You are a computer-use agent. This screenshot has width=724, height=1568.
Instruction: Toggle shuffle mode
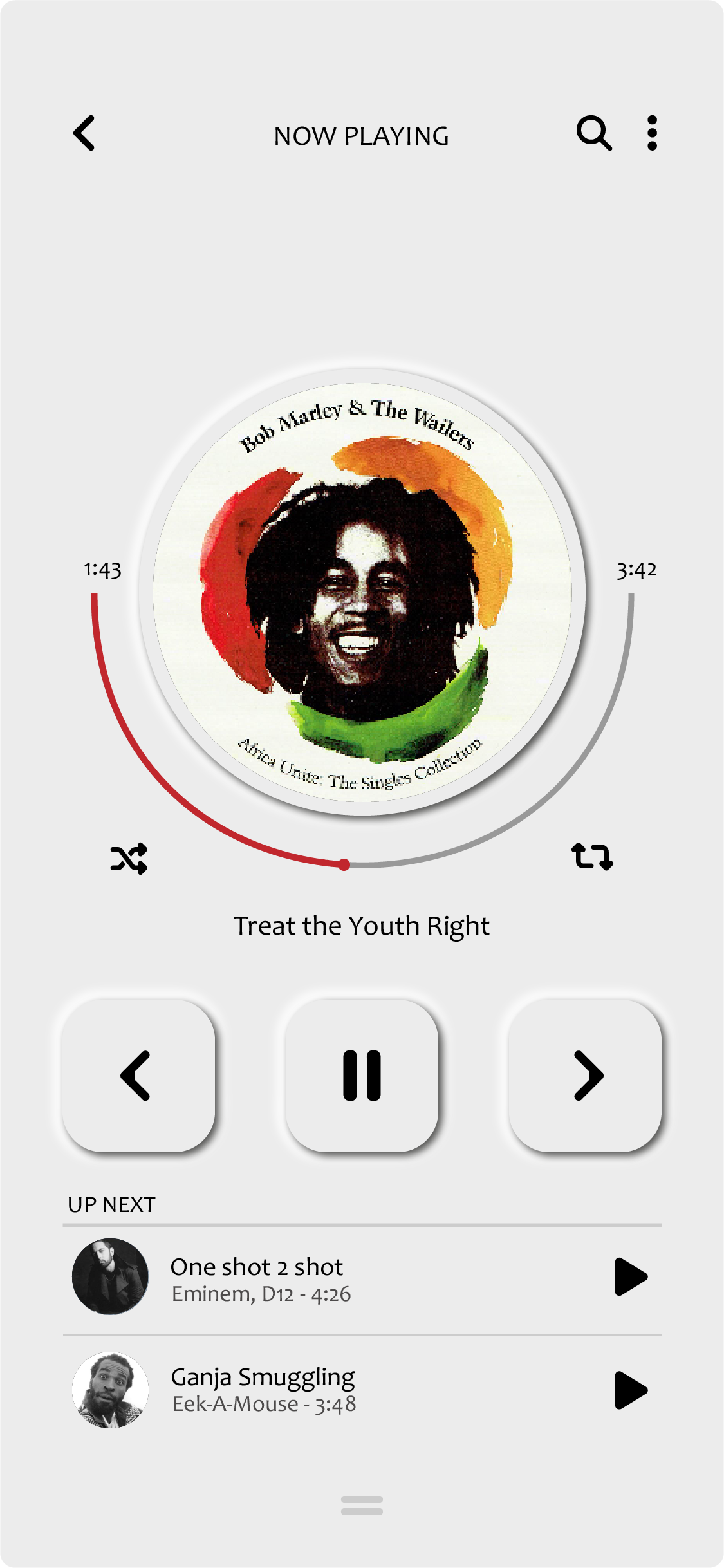click(x=129, y=858)
